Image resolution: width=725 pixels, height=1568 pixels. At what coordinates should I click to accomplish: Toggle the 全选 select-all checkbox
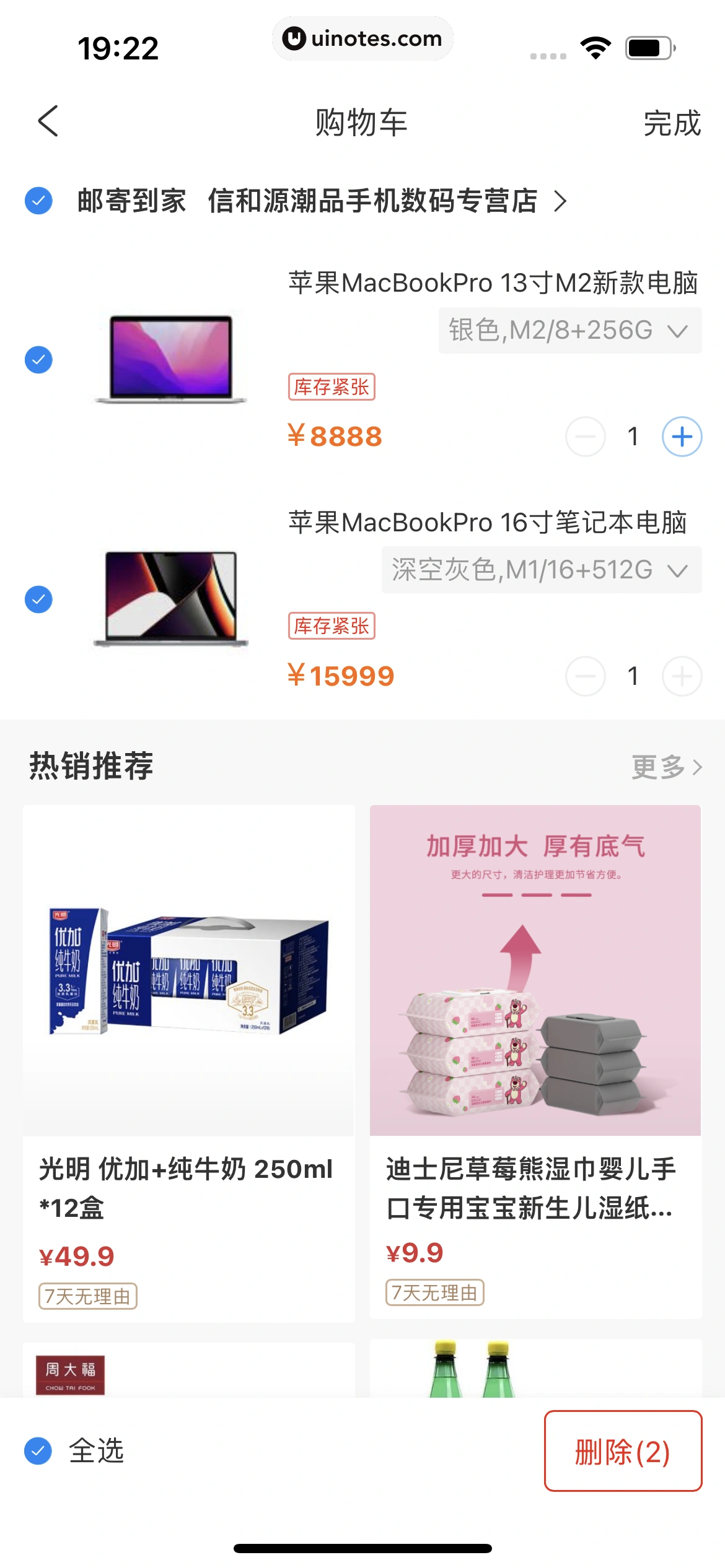point(38,1450)
